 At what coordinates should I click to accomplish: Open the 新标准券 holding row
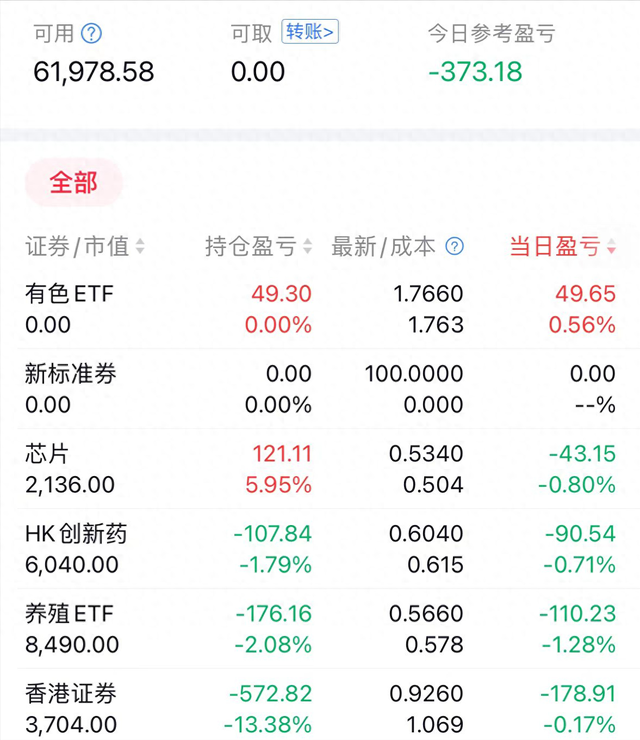(x=320, y=389)
